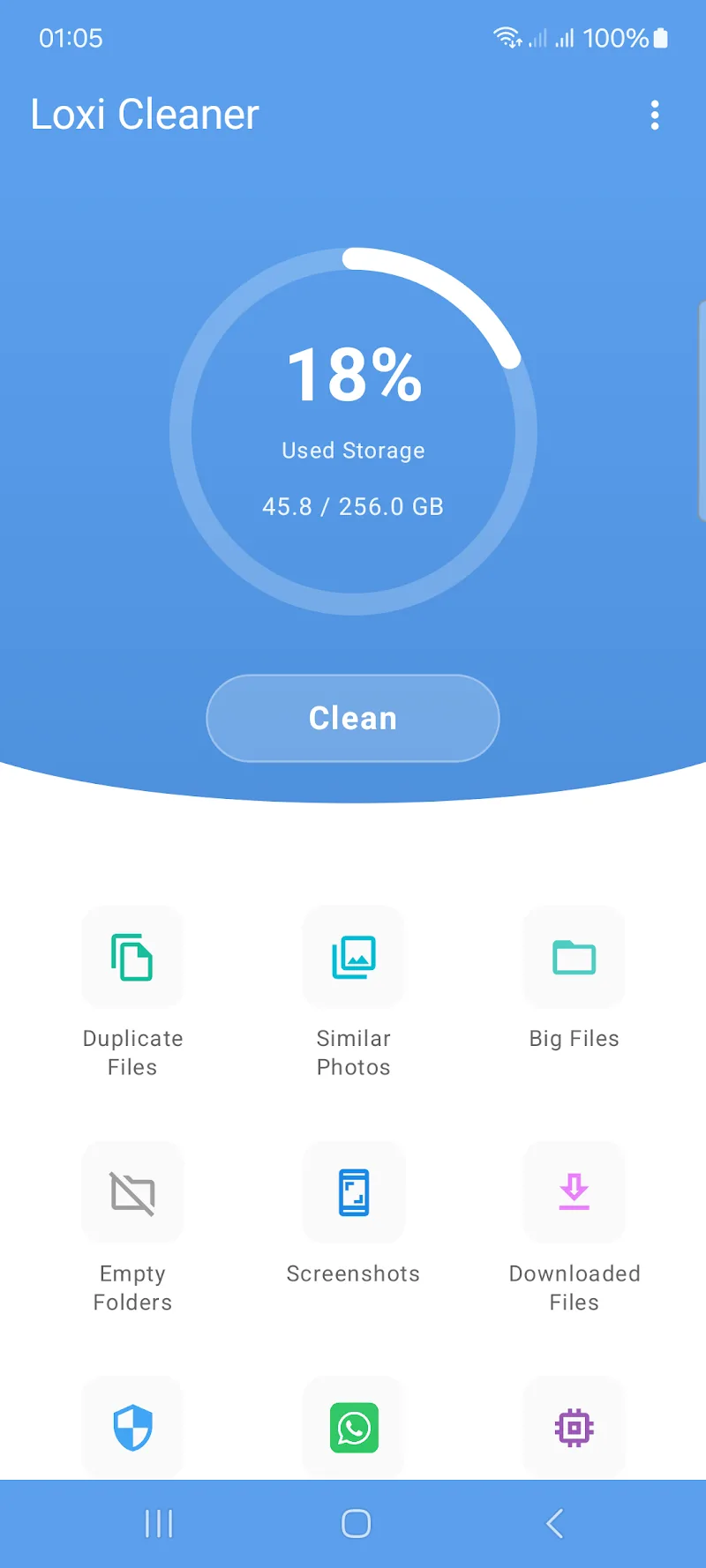This screenshot has width=706, height=1568.
Task: Open the Downloaded Files cleaner
Action: pos(574,1192)
